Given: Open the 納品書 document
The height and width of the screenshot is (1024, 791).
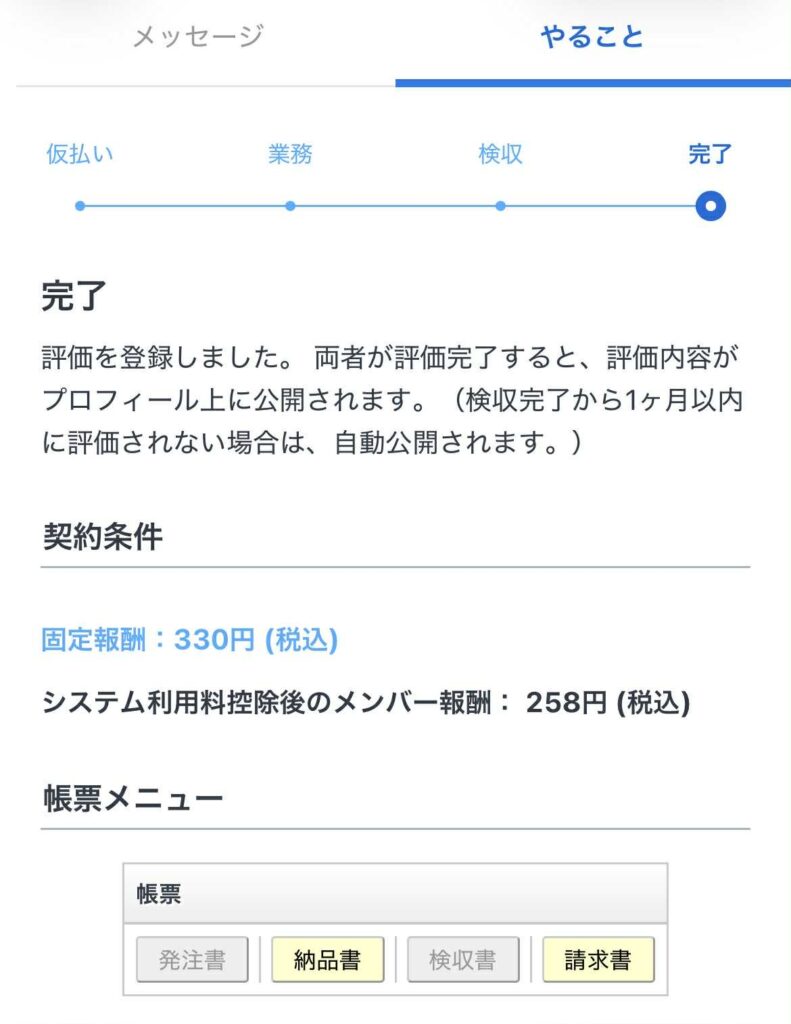Looking at the screenshot, I should click(327, 960).
